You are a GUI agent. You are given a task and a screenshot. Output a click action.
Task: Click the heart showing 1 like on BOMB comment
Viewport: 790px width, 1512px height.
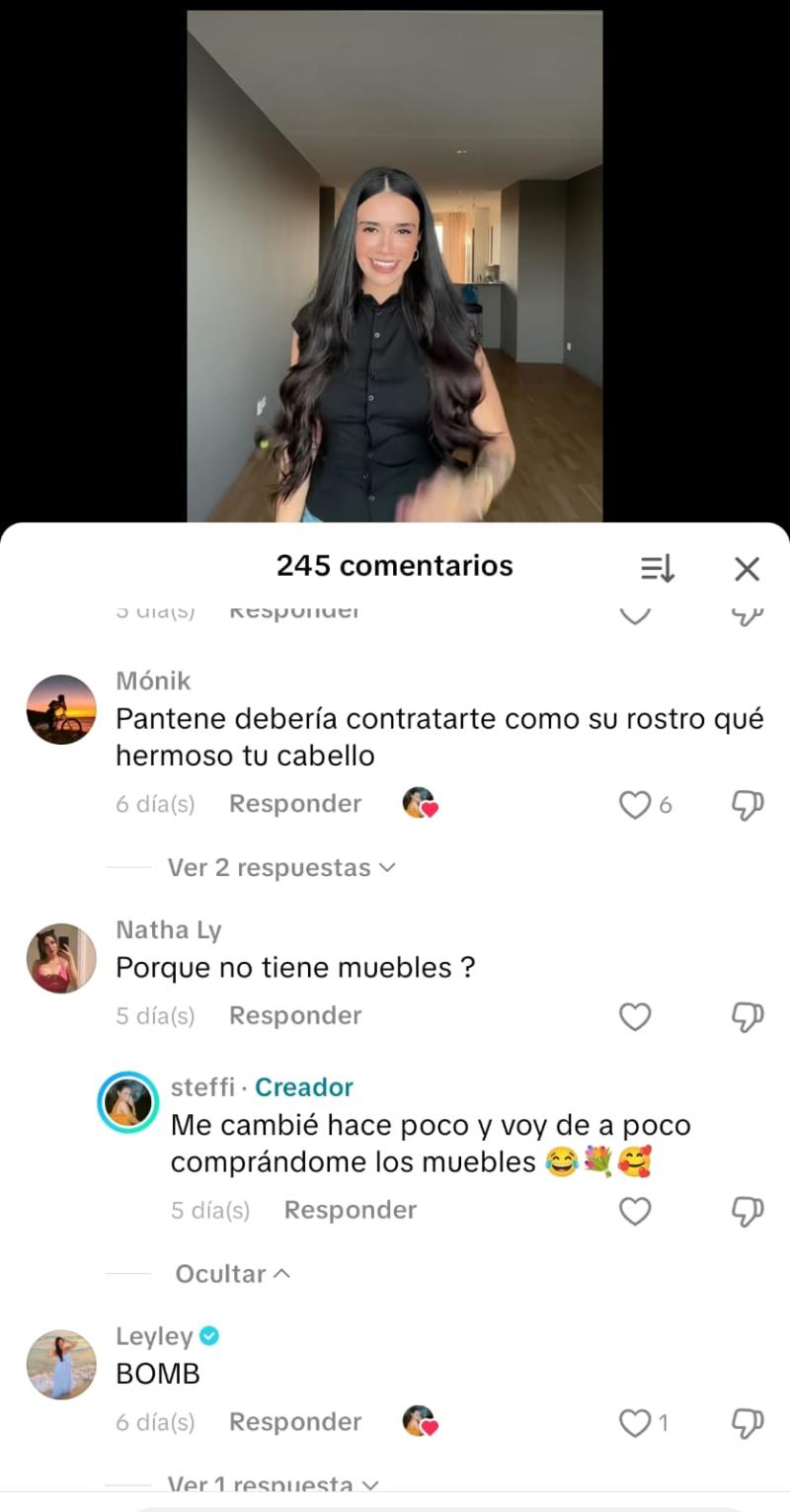click(x=635, y=1423)
